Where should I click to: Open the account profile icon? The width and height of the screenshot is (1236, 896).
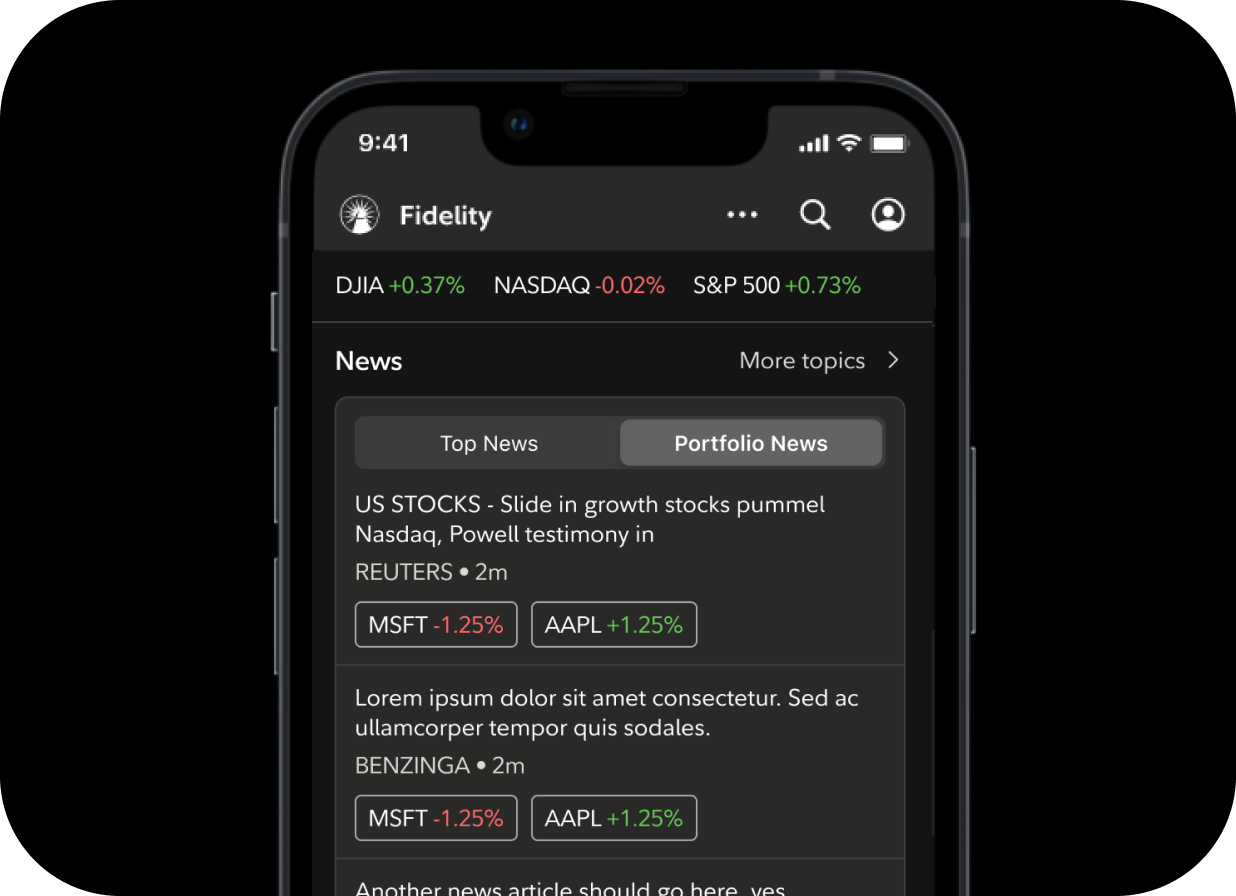tap(888, 214)
